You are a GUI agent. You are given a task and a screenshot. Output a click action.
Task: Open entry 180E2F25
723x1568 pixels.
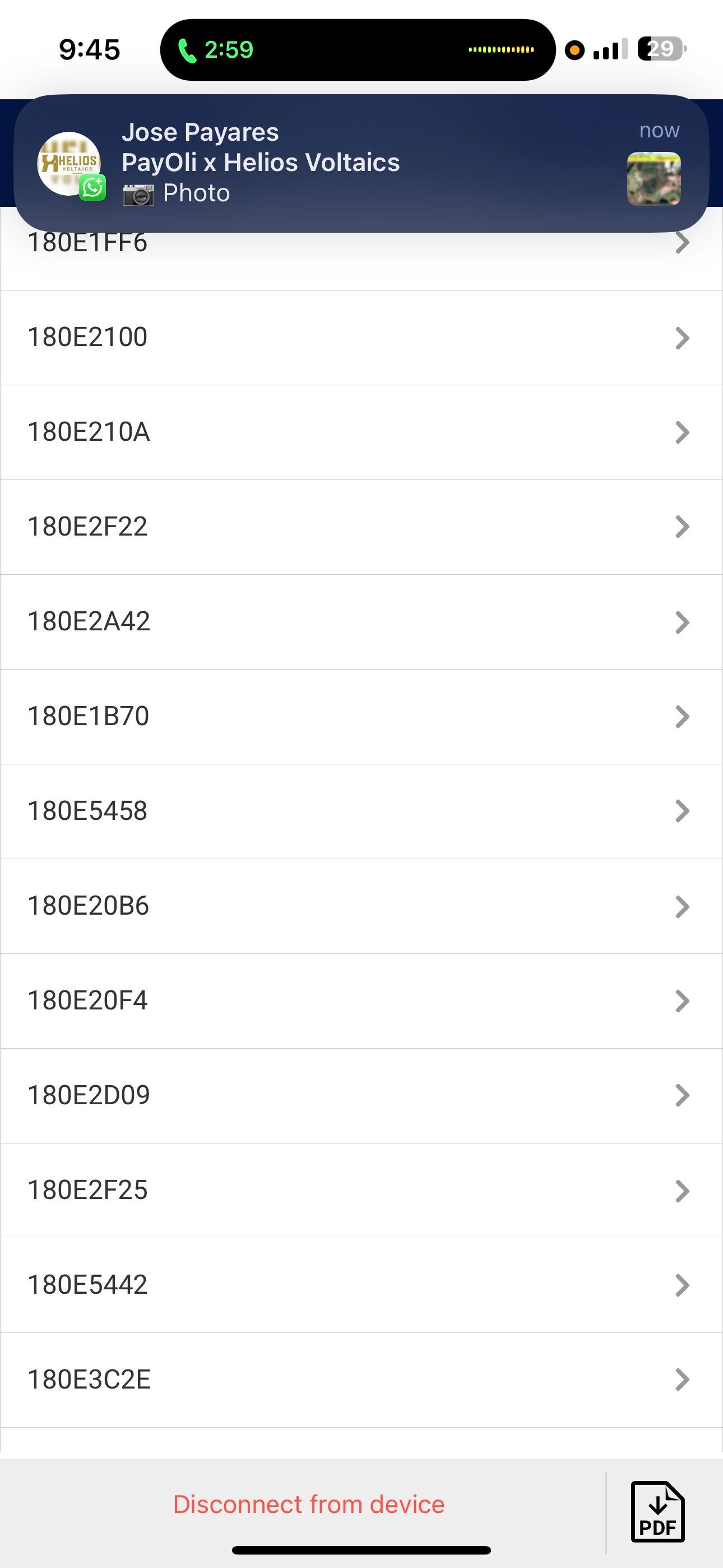tap(361, 1190)
